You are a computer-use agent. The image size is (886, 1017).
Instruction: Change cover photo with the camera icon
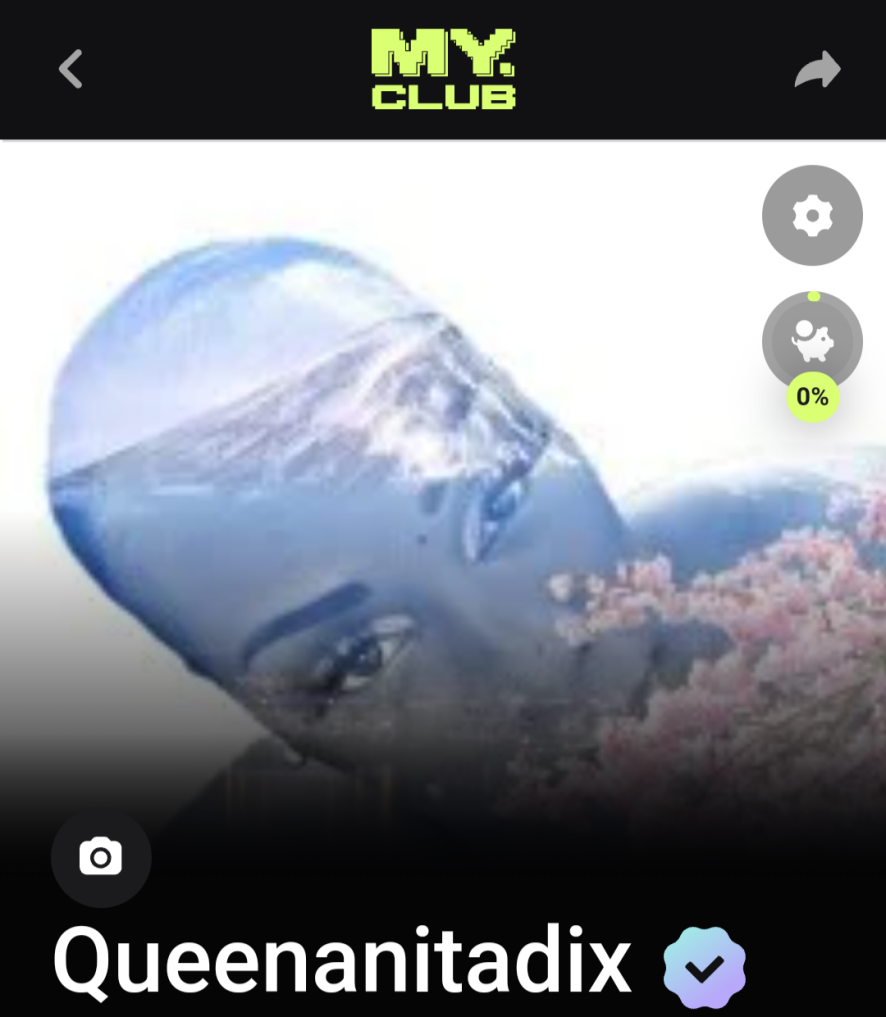pos(101,857)
